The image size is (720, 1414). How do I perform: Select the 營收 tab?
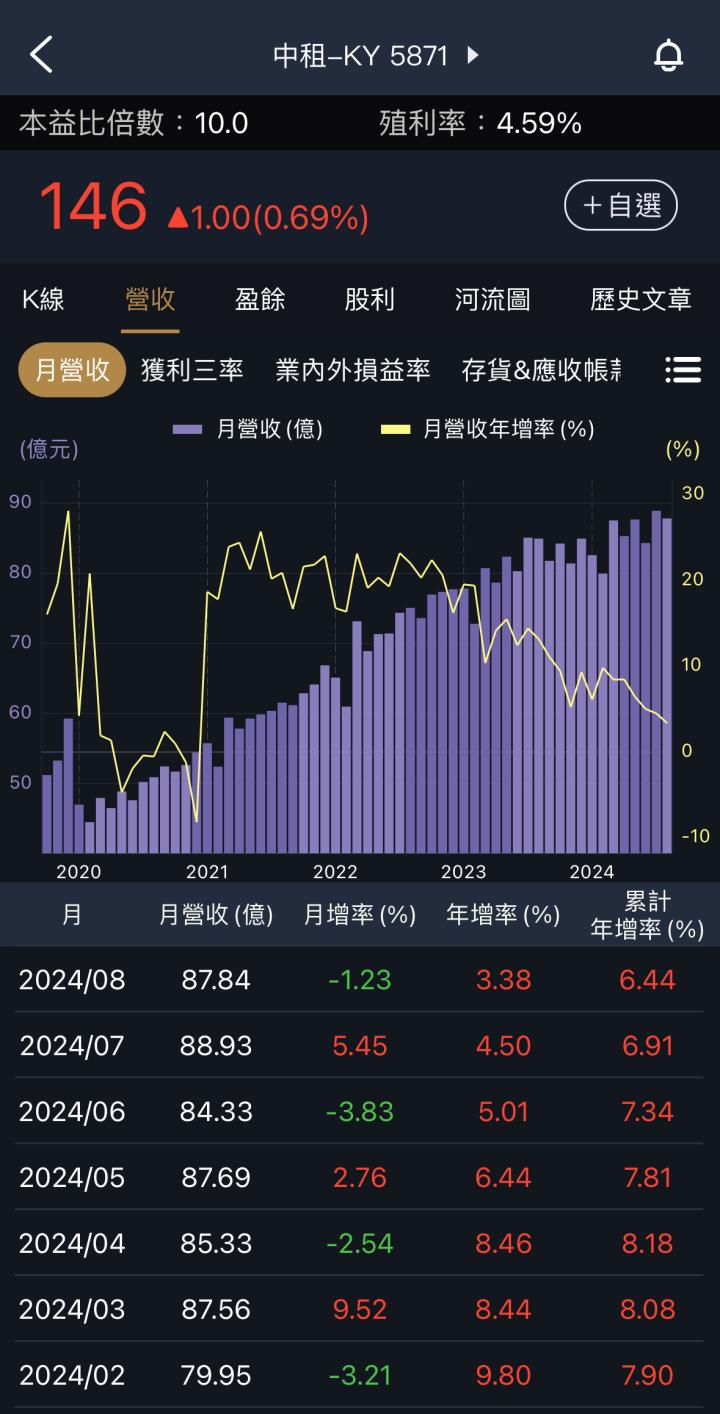150,299
